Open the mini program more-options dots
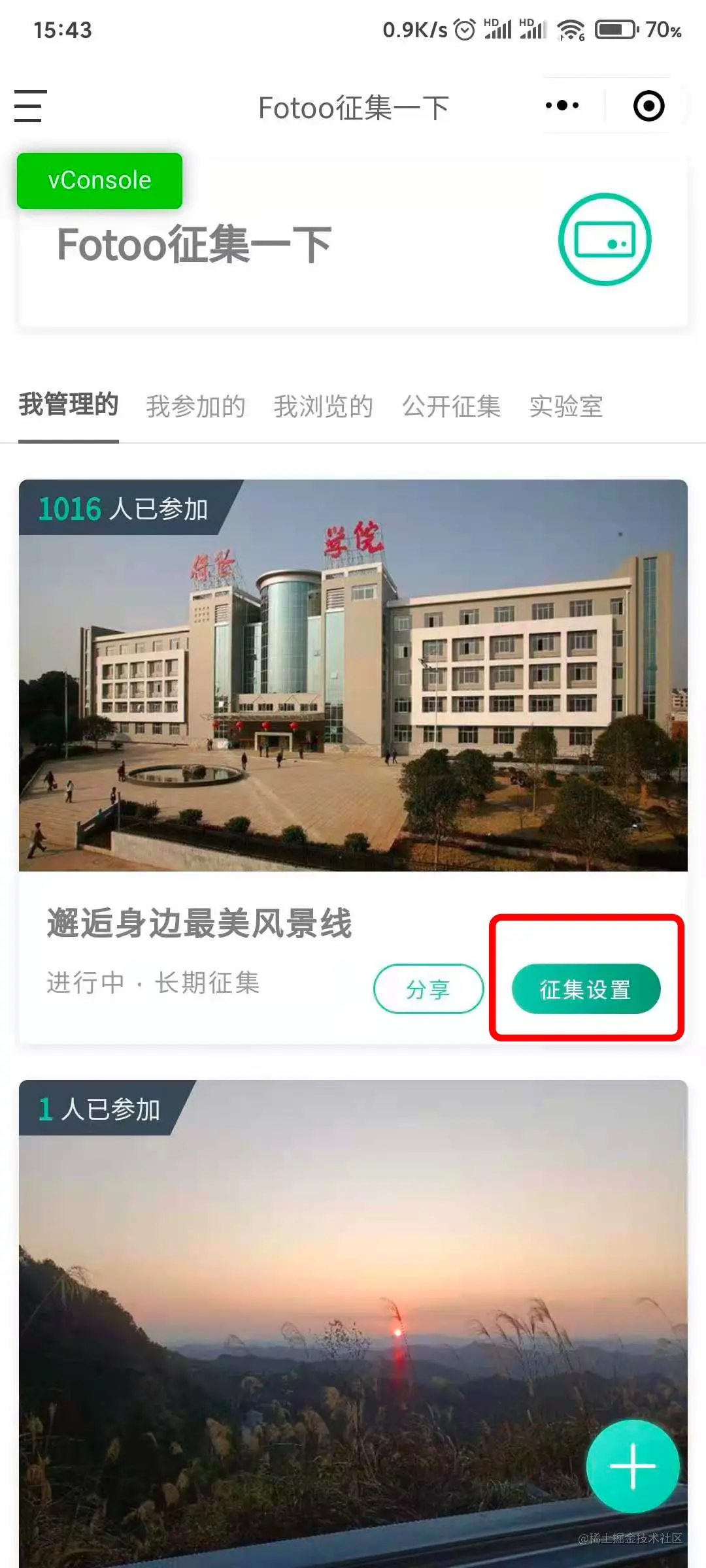 coord(562,106)
